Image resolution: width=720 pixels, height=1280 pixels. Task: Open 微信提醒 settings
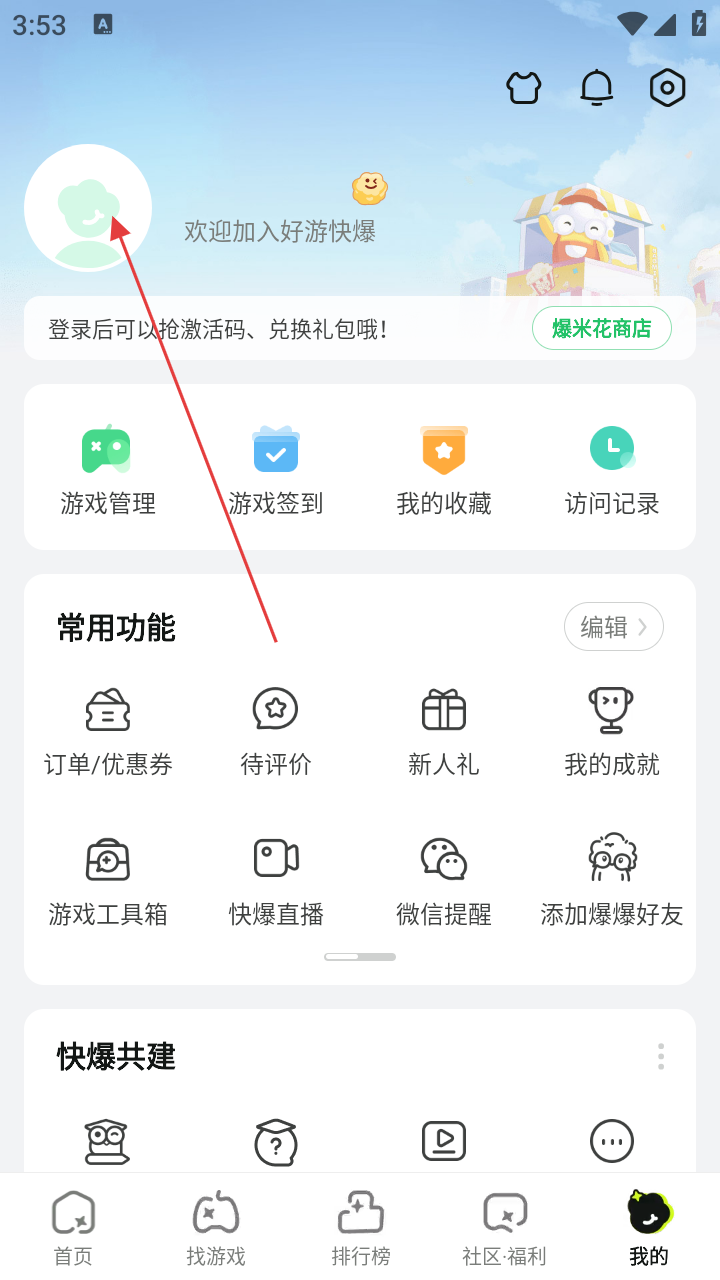[444, 881]
